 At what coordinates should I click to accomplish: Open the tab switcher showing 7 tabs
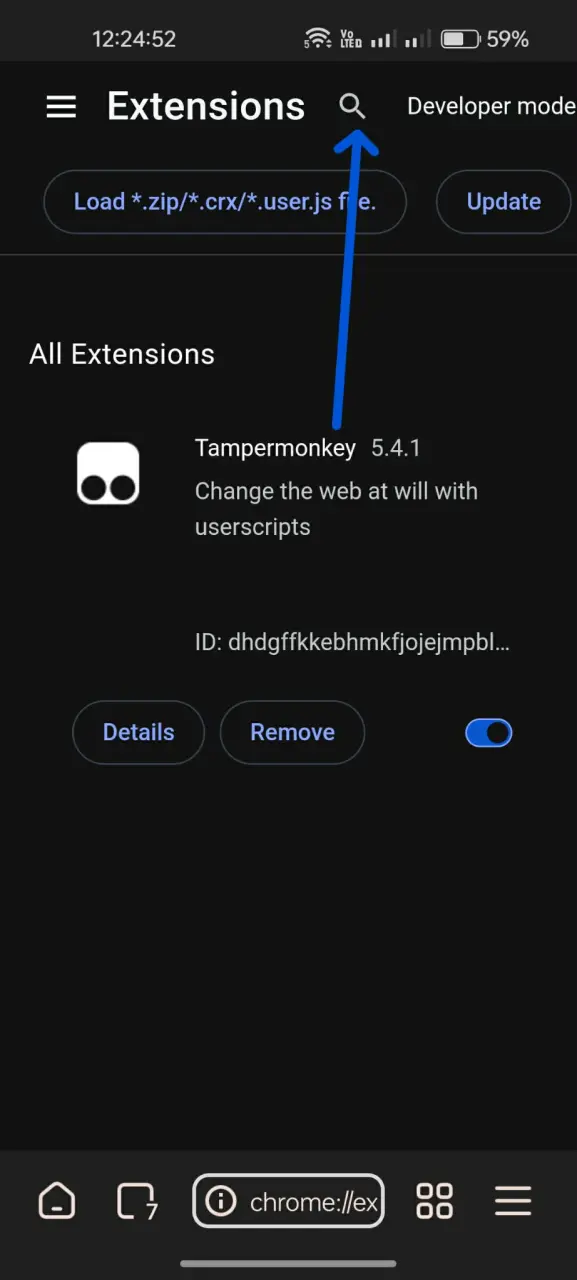tap(136, 1200)
